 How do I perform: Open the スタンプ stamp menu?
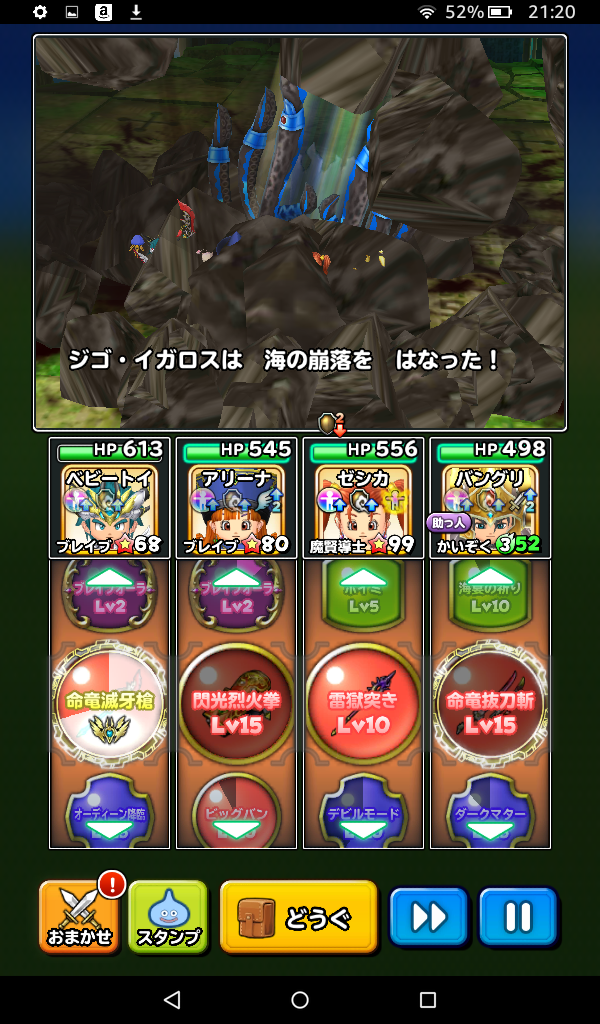tap(167, 916)
